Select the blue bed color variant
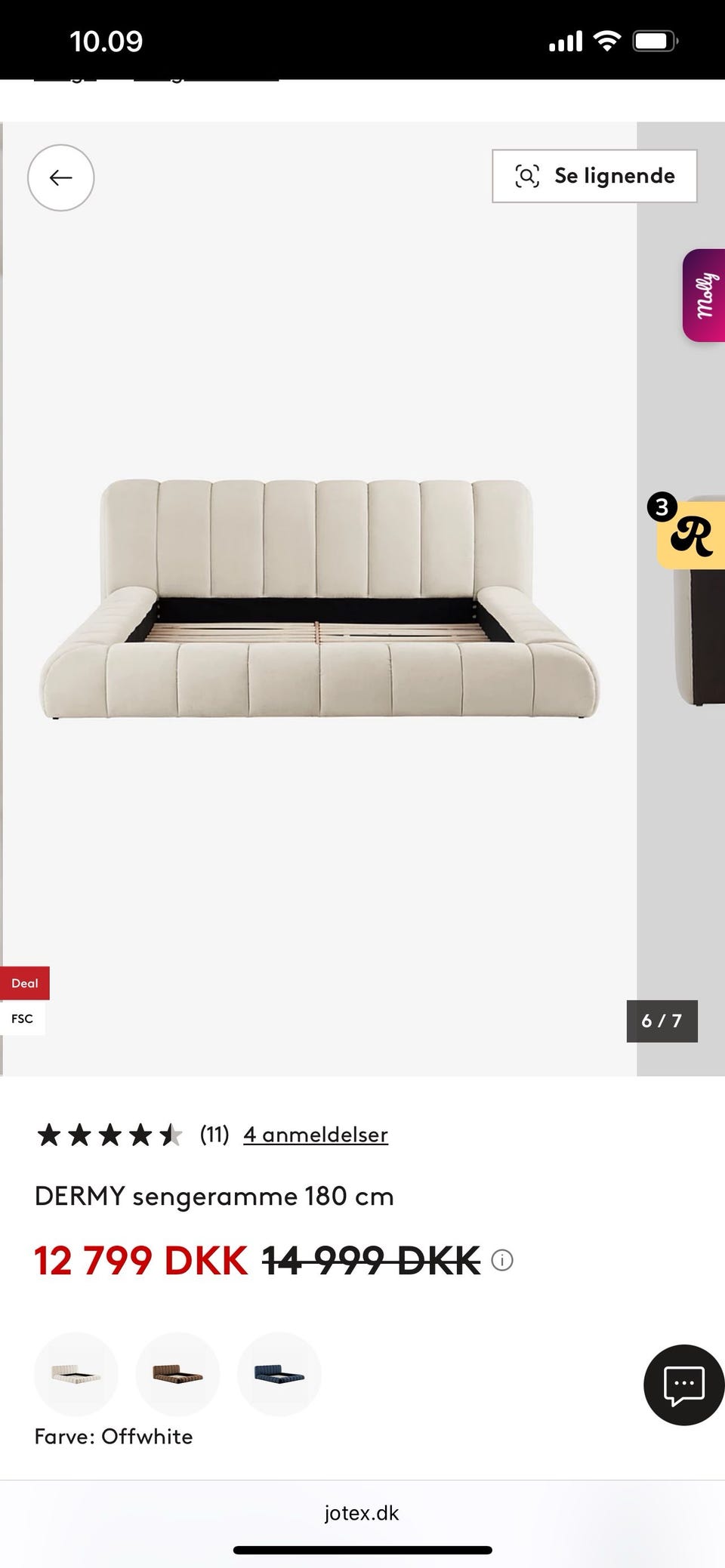This screenshot has width=725, height=1568. pos(279,1374)
